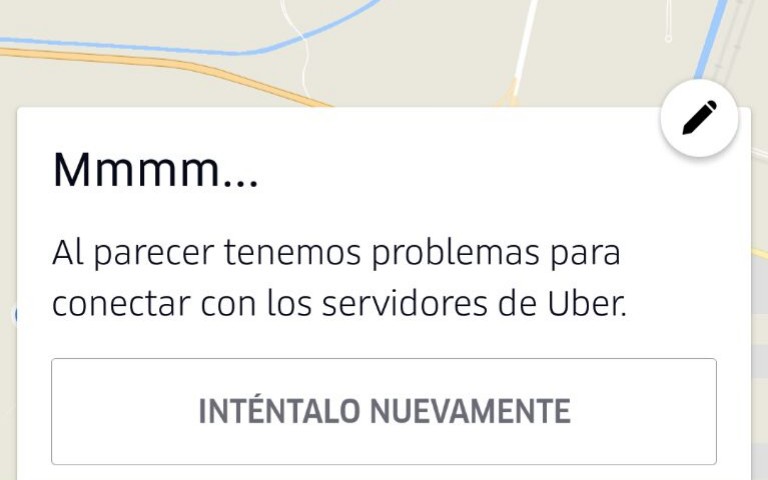The image size is (768, 480).
Task: Retry with INTÉNTALO NUEVAMENTE button
Action: [384, 411]
